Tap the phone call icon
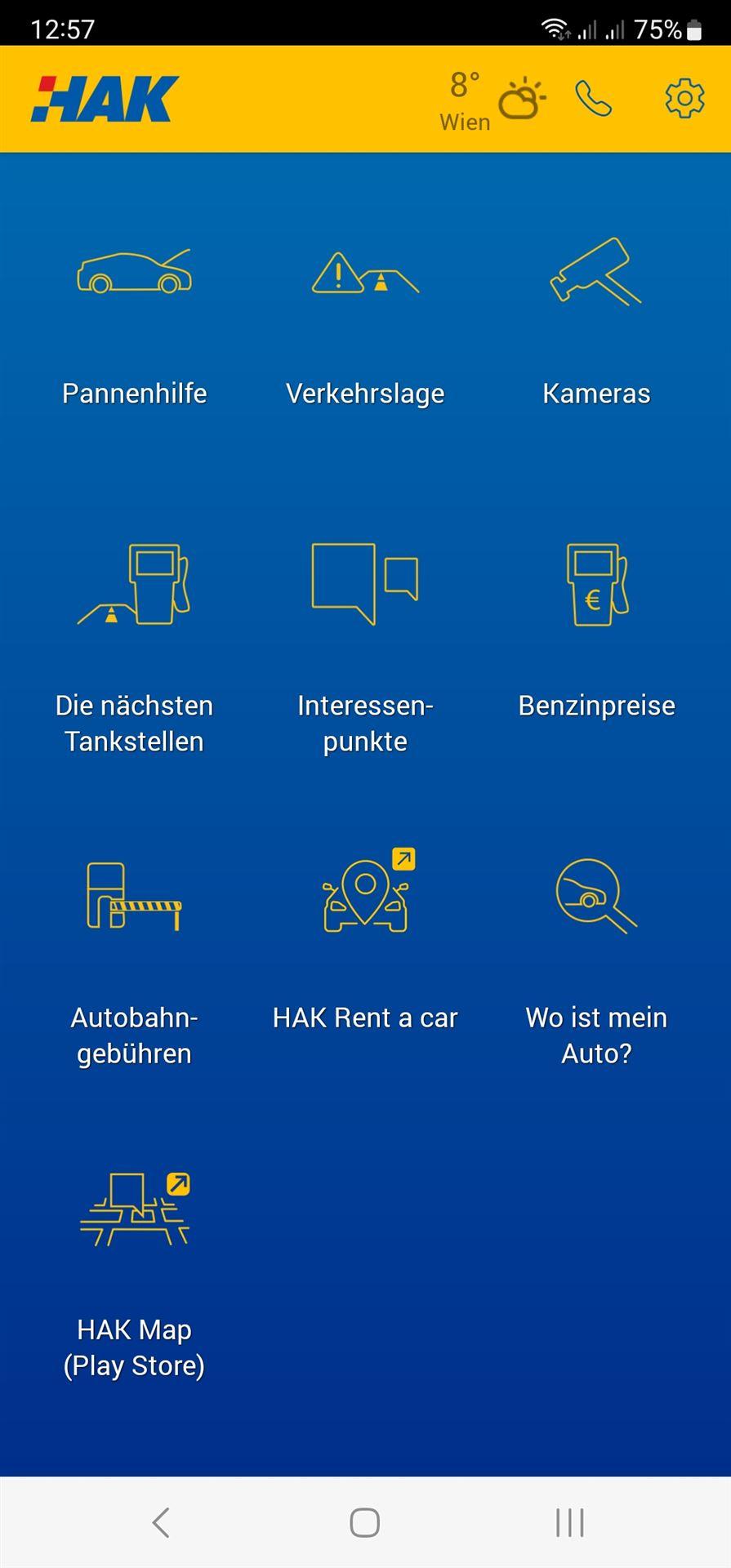 pyautogui.click(x=593, y=99)
